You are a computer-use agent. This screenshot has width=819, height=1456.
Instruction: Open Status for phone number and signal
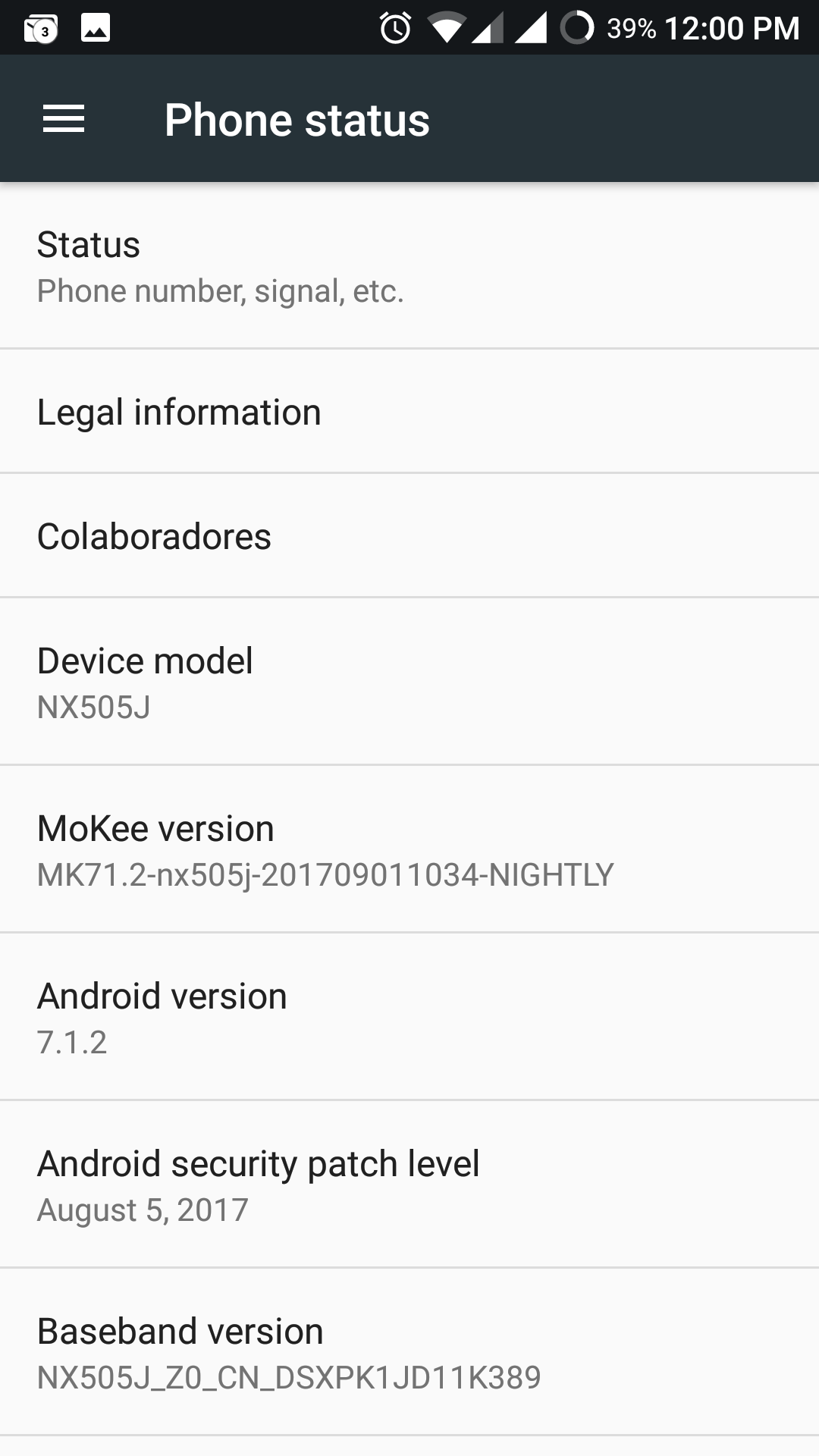coord(409,266)
